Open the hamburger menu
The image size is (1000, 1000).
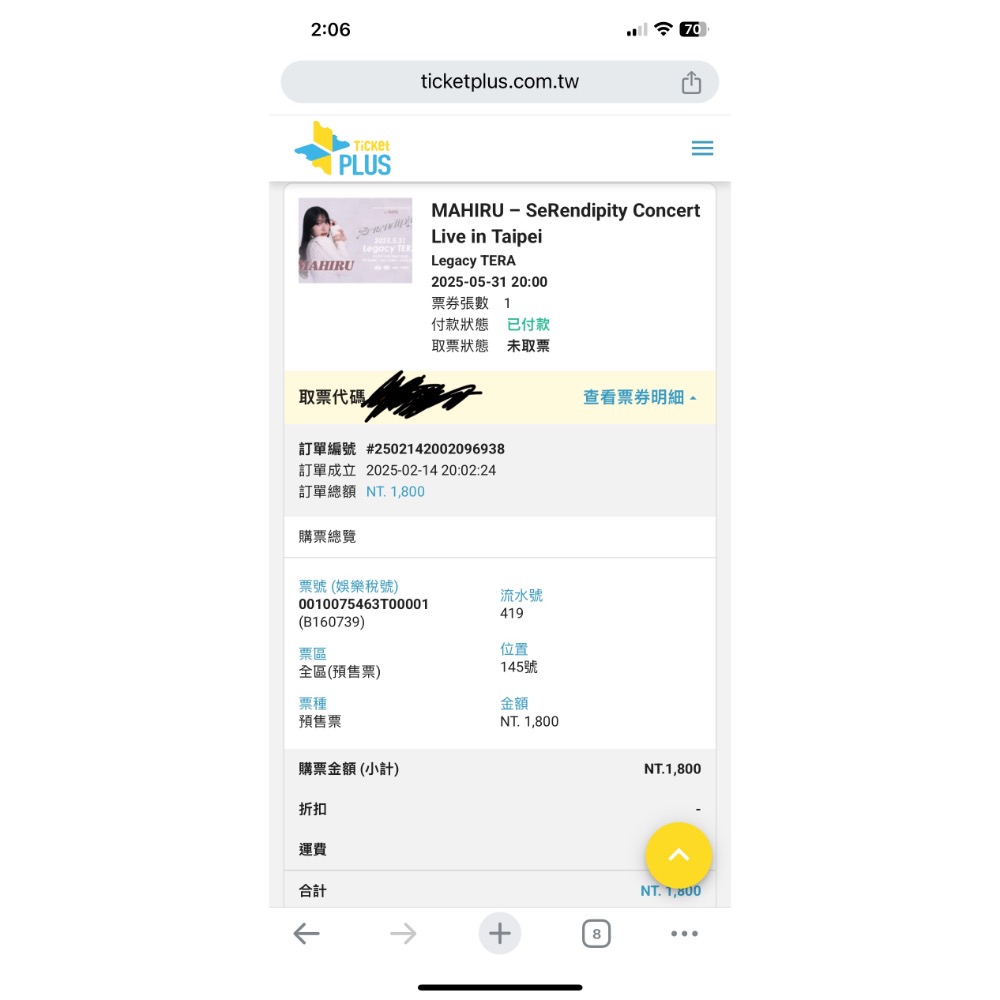click(702, 149)
